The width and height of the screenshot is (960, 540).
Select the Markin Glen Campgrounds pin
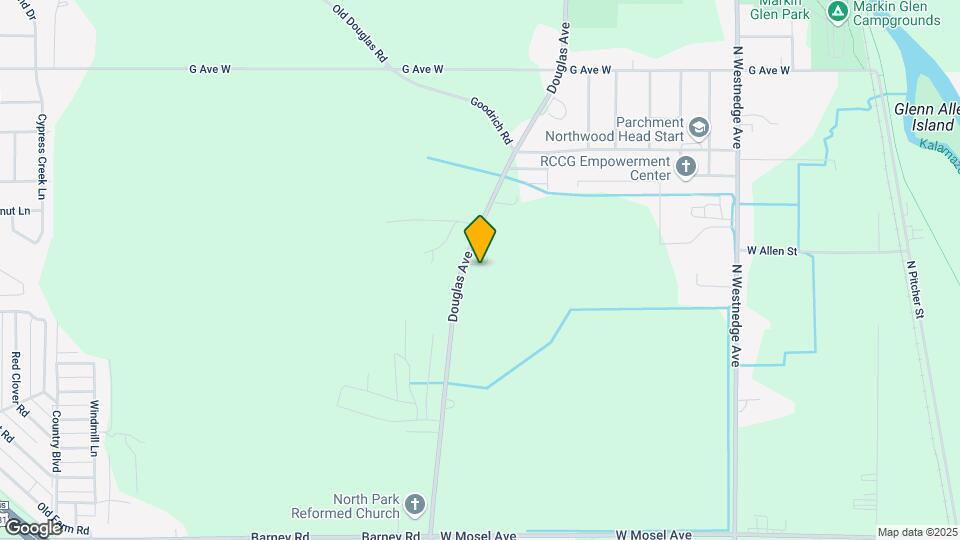837,11
